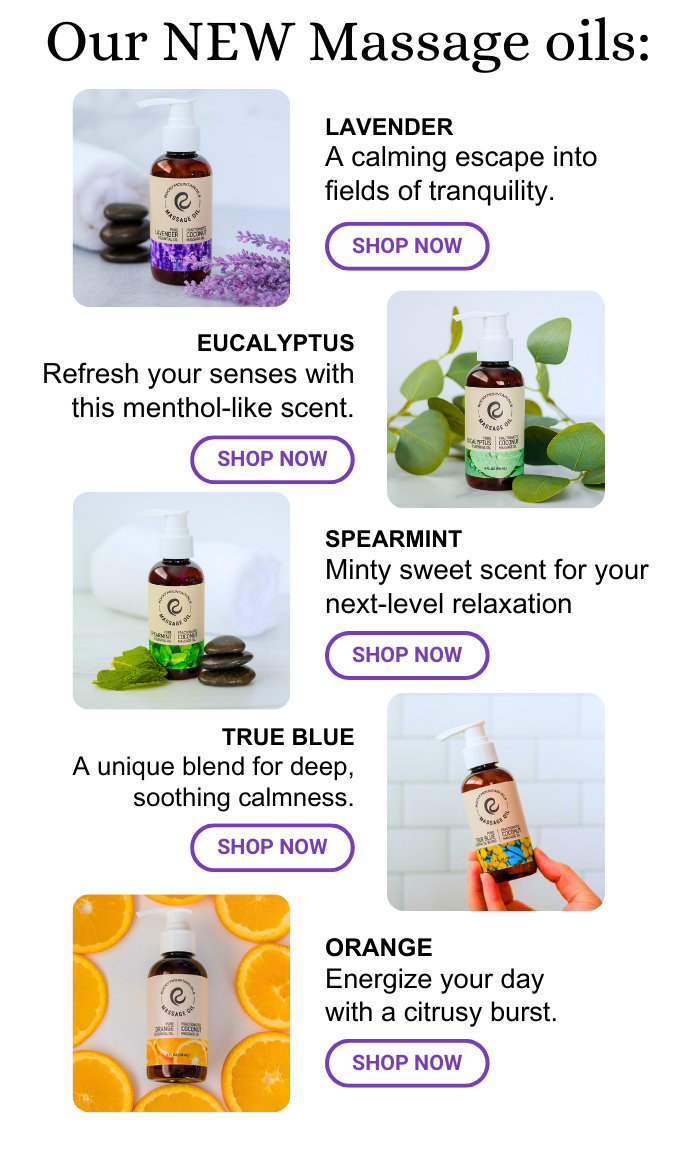View the Eucalyptus oil product image
This screenshot has width=700, height=1152.
495,399
